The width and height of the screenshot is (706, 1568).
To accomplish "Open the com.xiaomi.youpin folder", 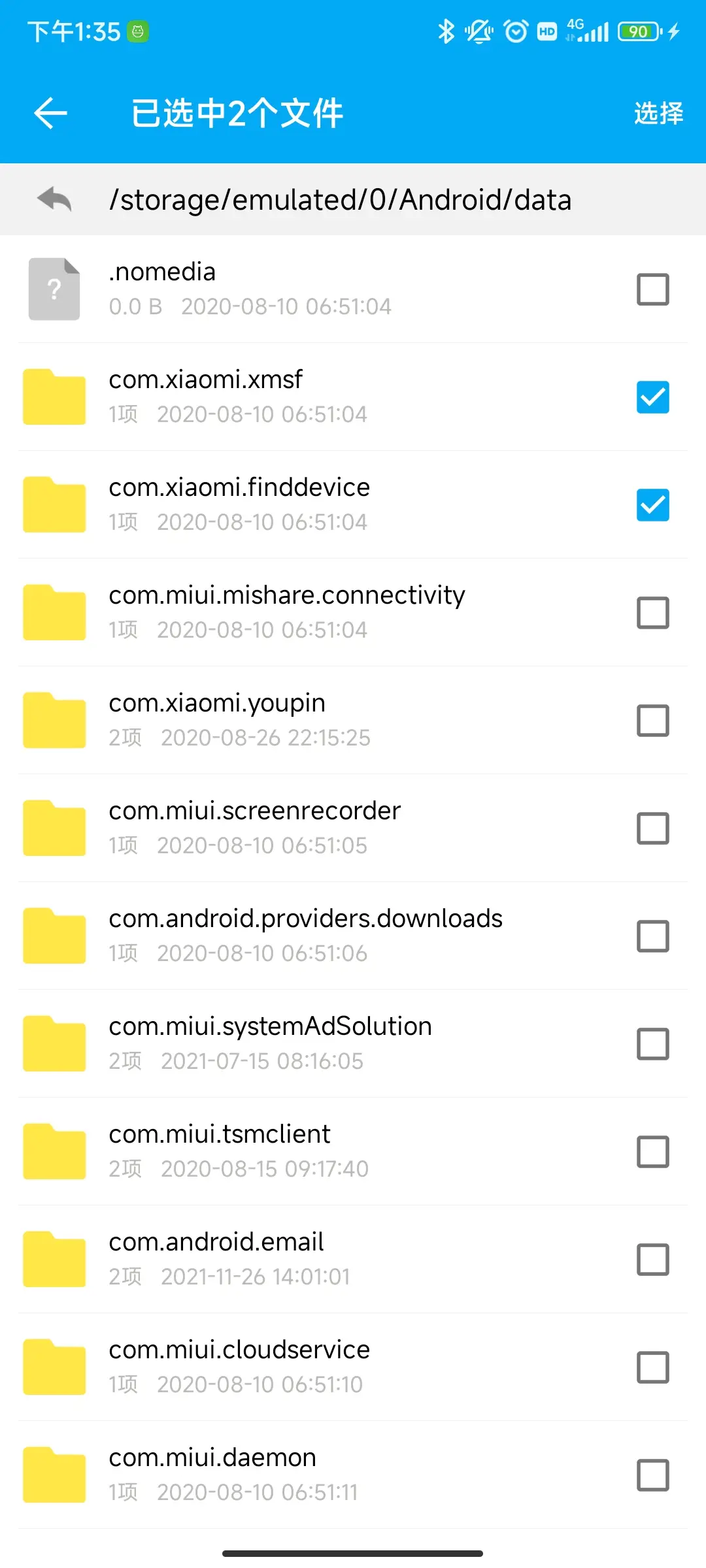I will click(261, 720).
